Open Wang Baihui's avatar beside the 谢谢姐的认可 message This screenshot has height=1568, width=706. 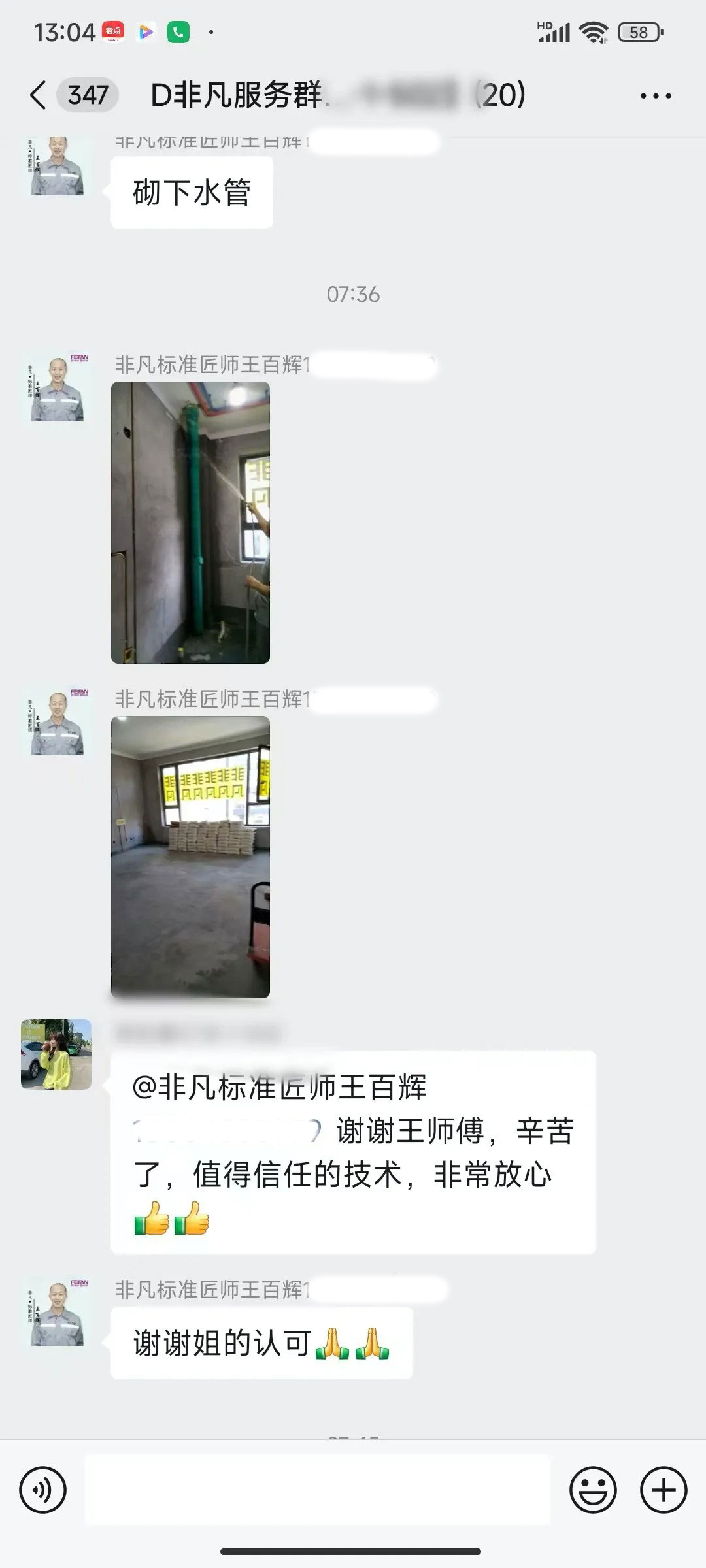tap(58, 1313)
